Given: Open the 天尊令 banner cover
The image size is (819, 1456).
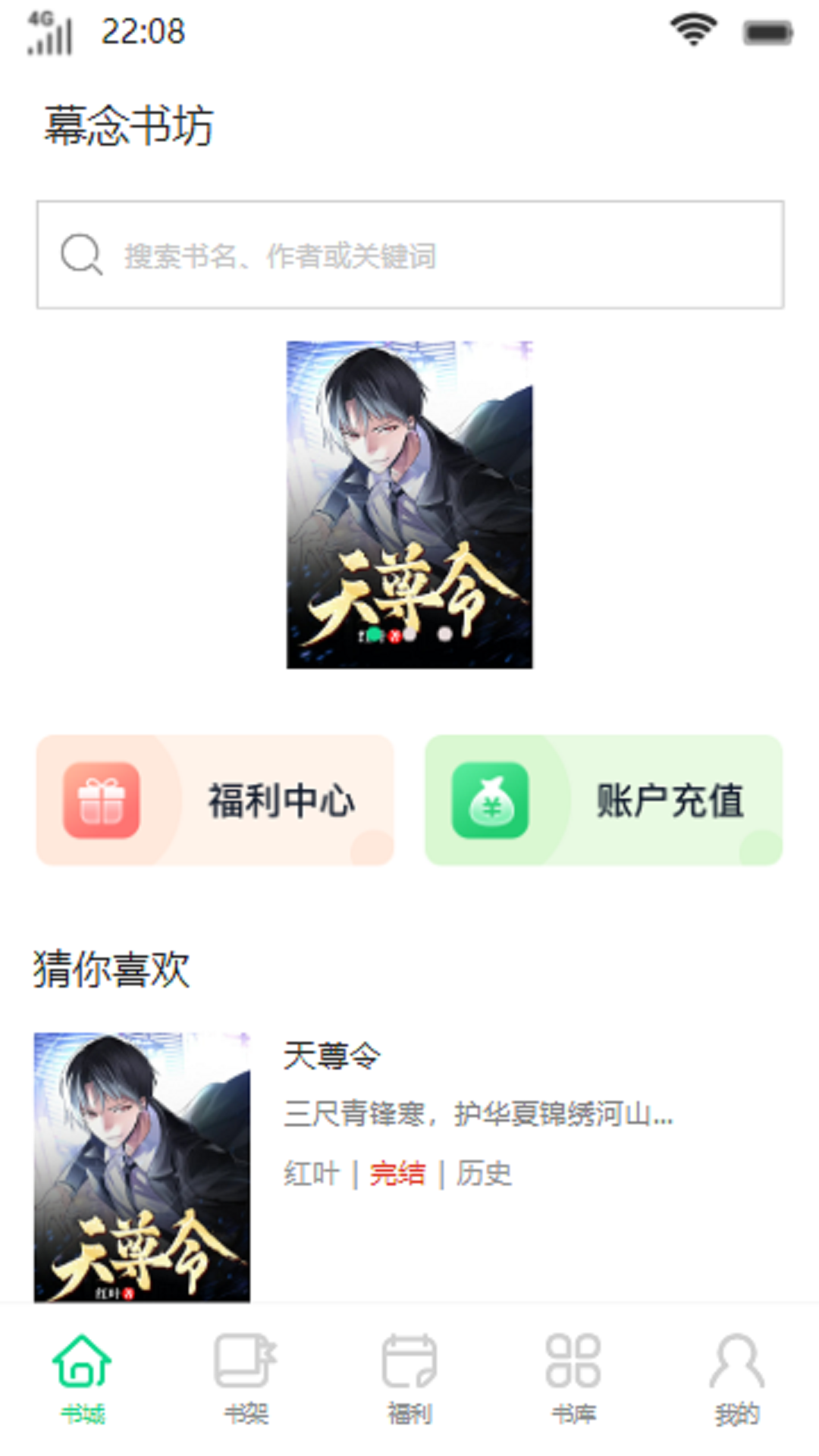Looking at the screenshot, I should point(409,504).
